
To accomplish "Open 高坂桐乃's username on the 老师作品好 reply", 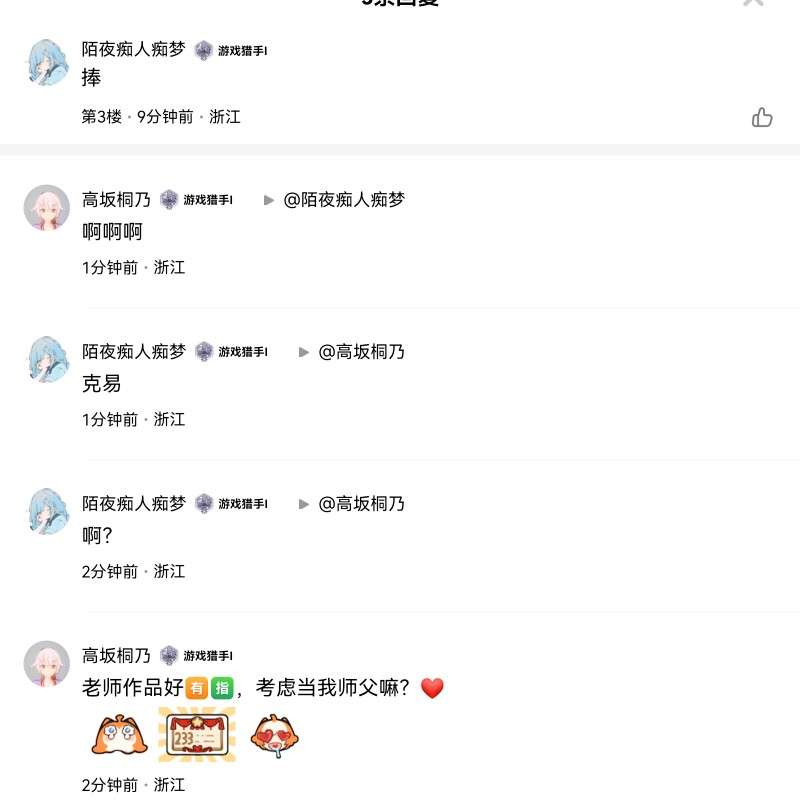I will coord(116,656).
